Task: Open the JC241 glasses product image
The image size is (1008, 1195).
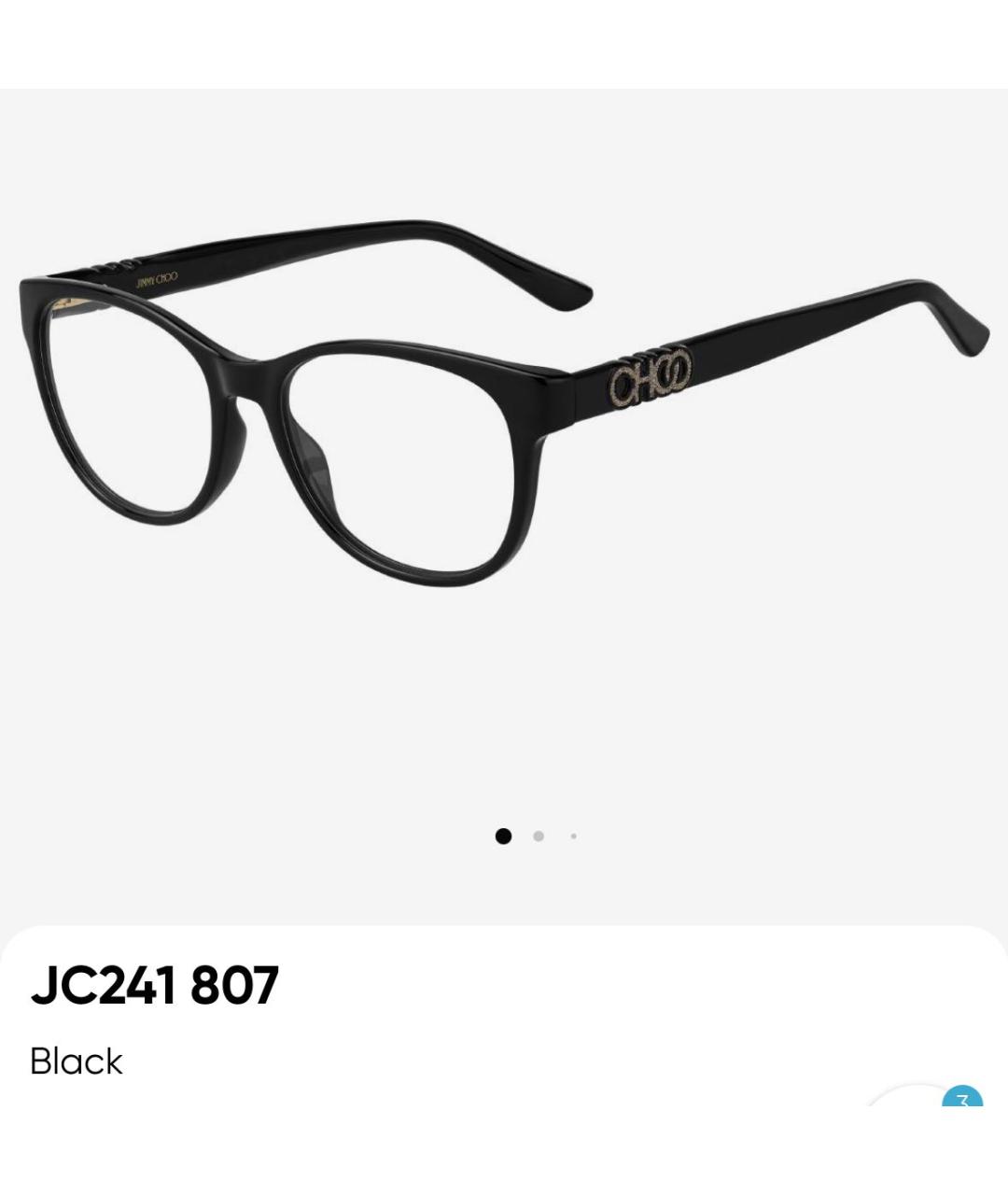Action: [x=502, y=401]
